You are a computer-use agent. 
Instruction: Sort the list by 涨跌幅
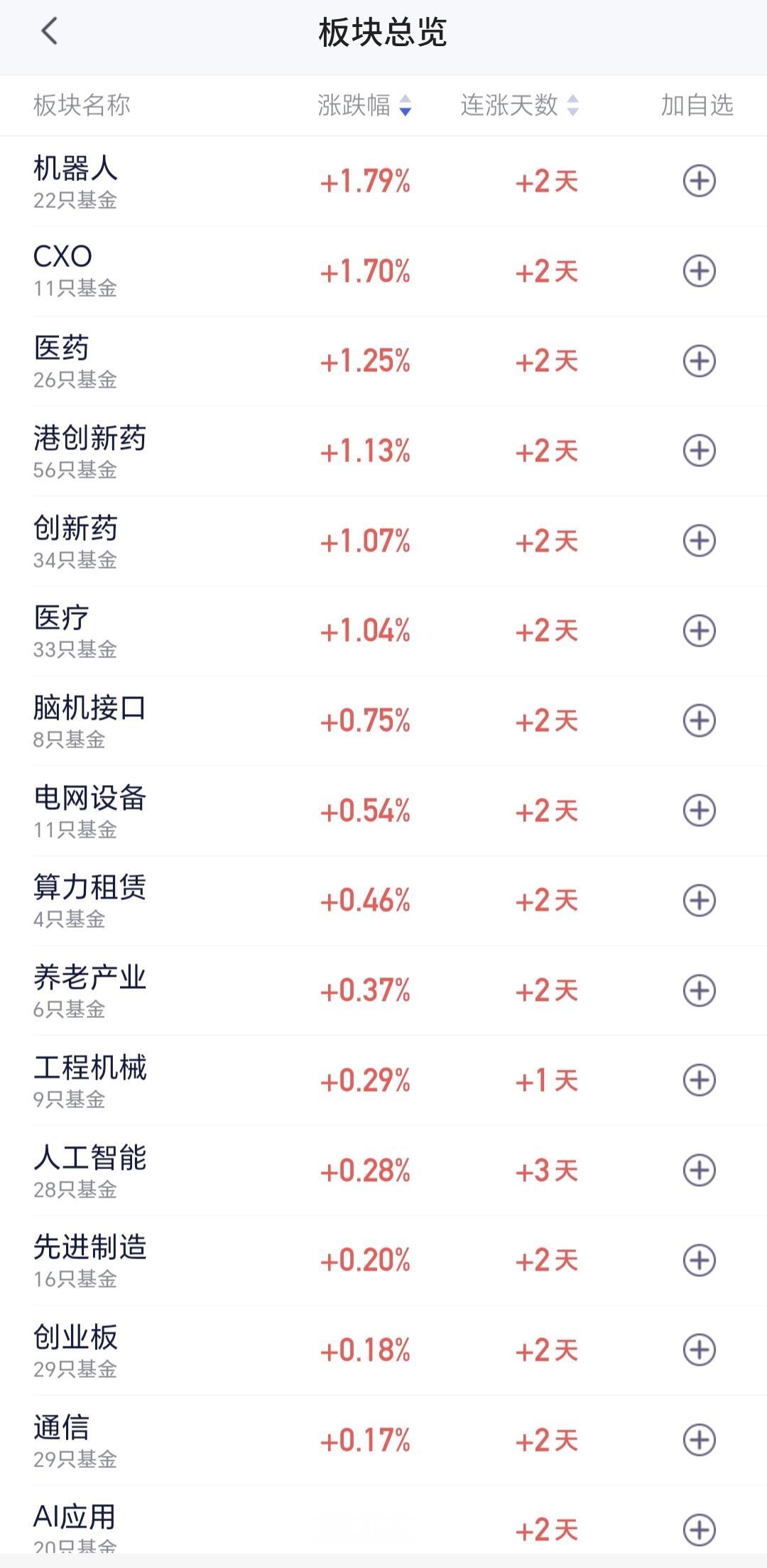(x=364, y=105)
